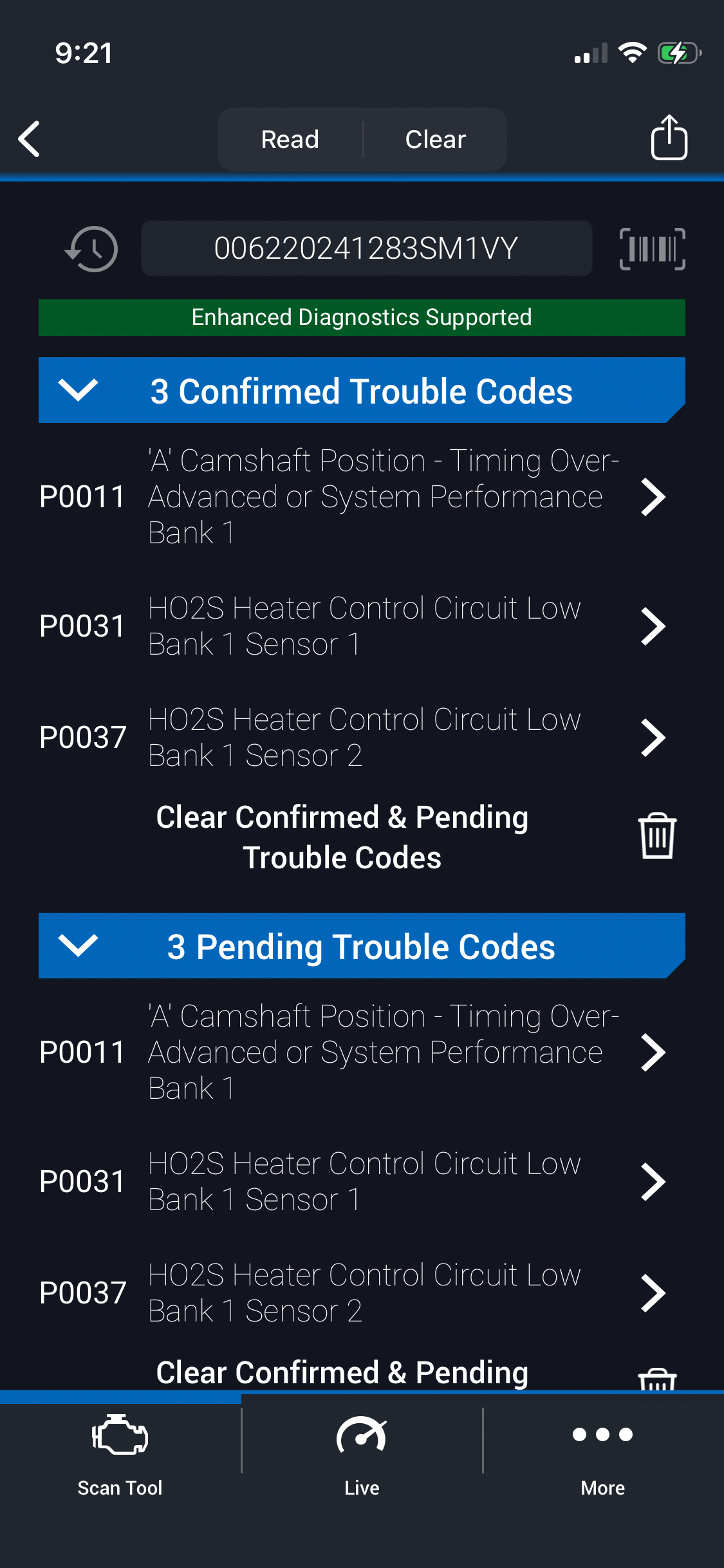Collapse the 3 Confirmed Trouble Codes section
Screen dimensions: 724x1568
tap(78, 390)
